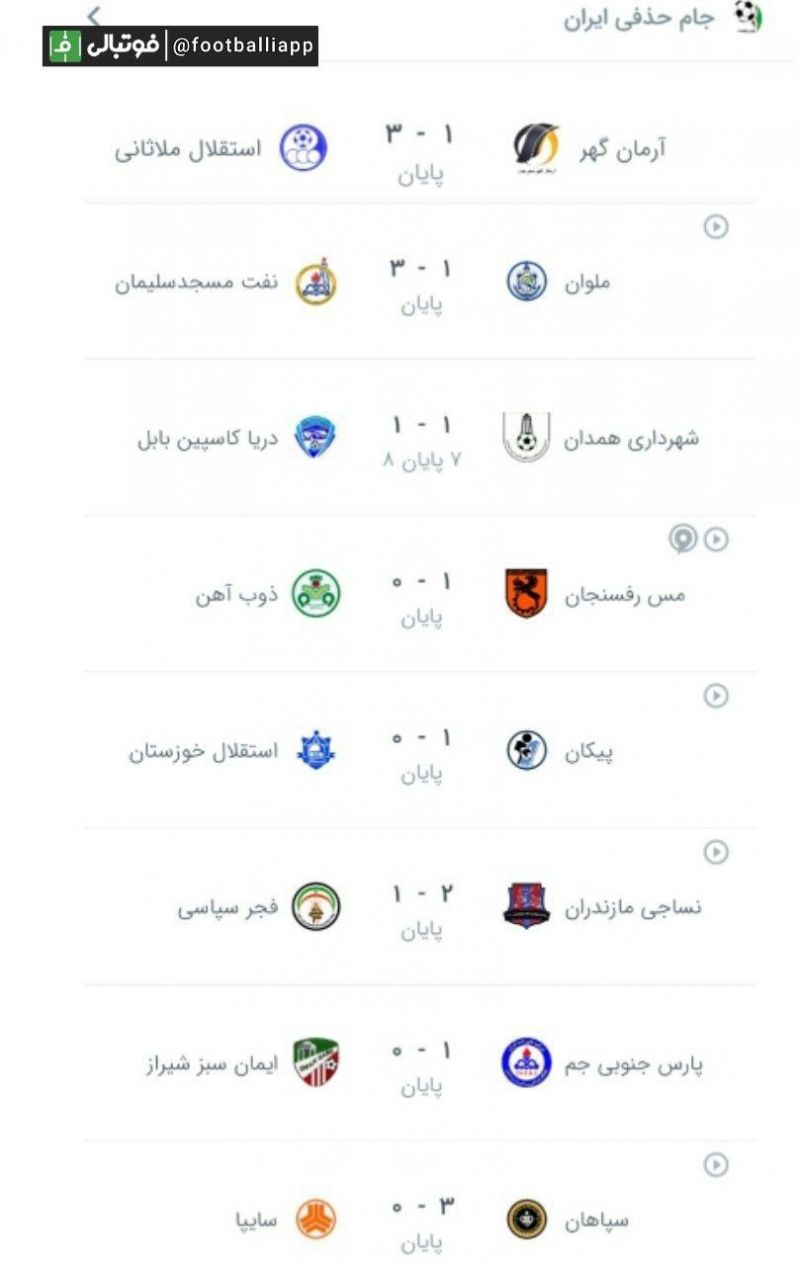Collapse the جام حذفی ایران league section

tap(95, 16)
